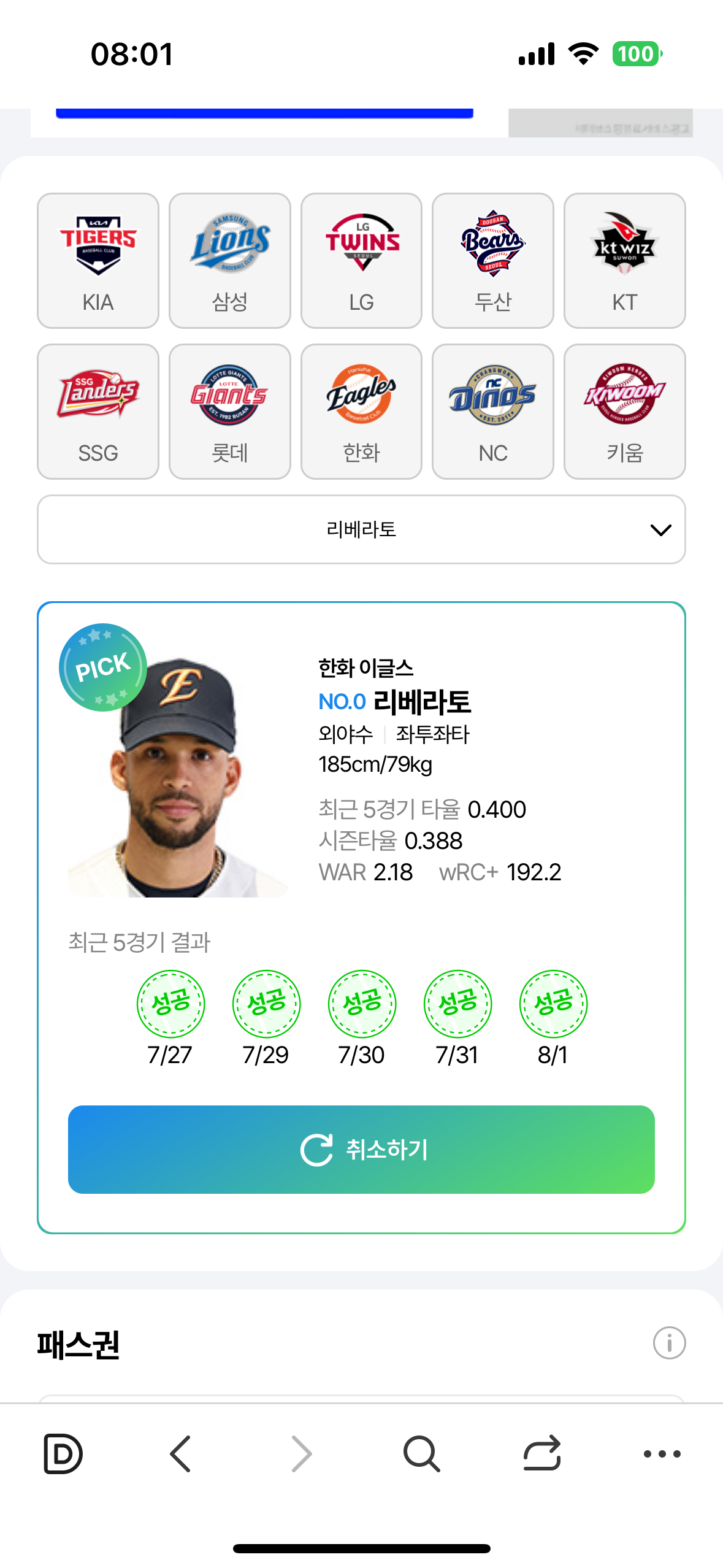Image resolution: width=723 pixels, height=1568 pixels.
Task: Go to the Daum home button
Action: (63, 1453)
